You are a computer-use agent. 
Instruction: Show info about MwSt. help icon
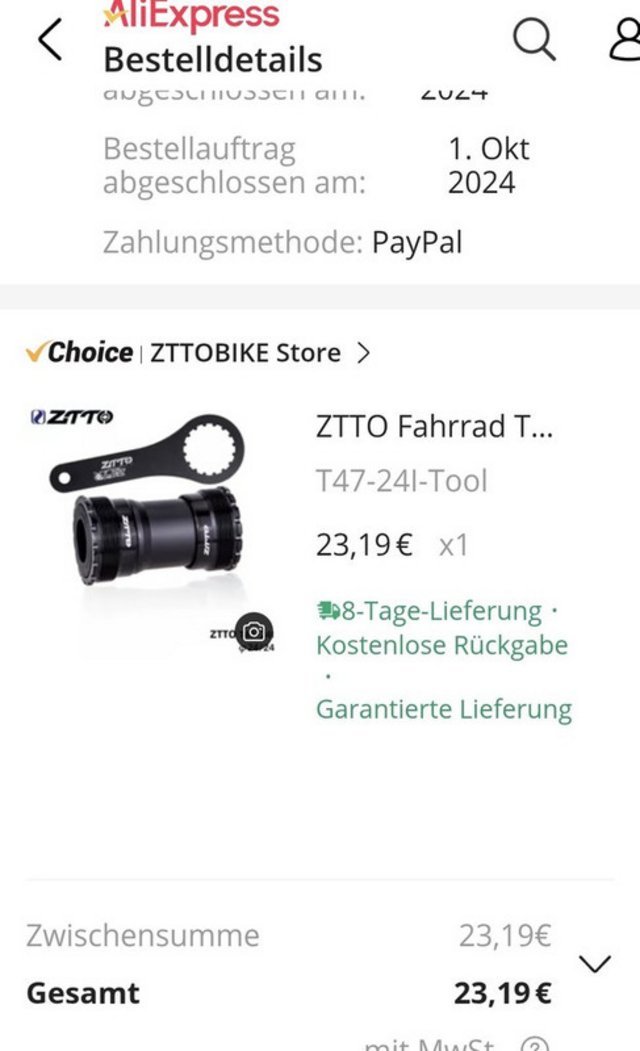point(535,1043)
